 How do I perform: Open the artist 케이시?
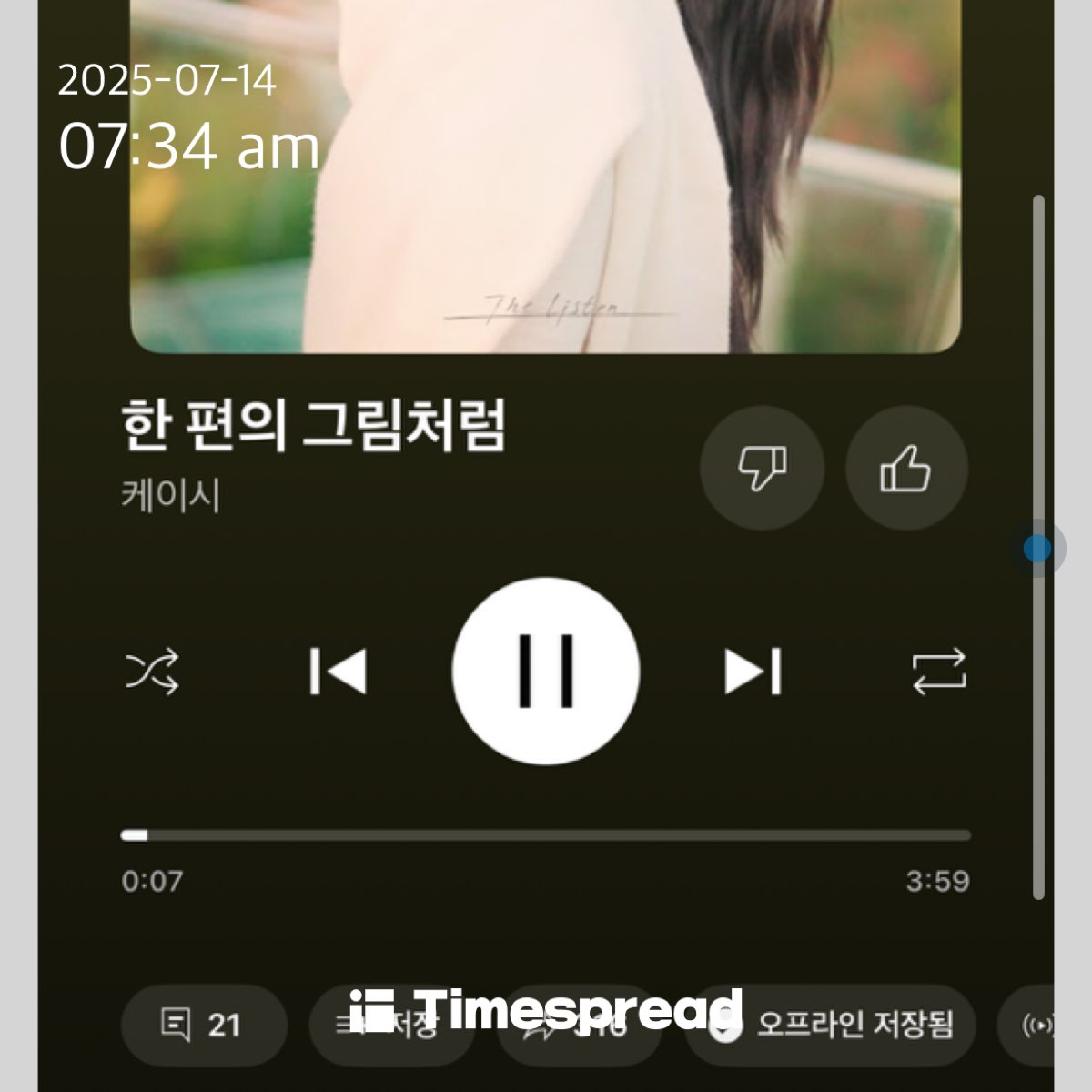[171, 497]
